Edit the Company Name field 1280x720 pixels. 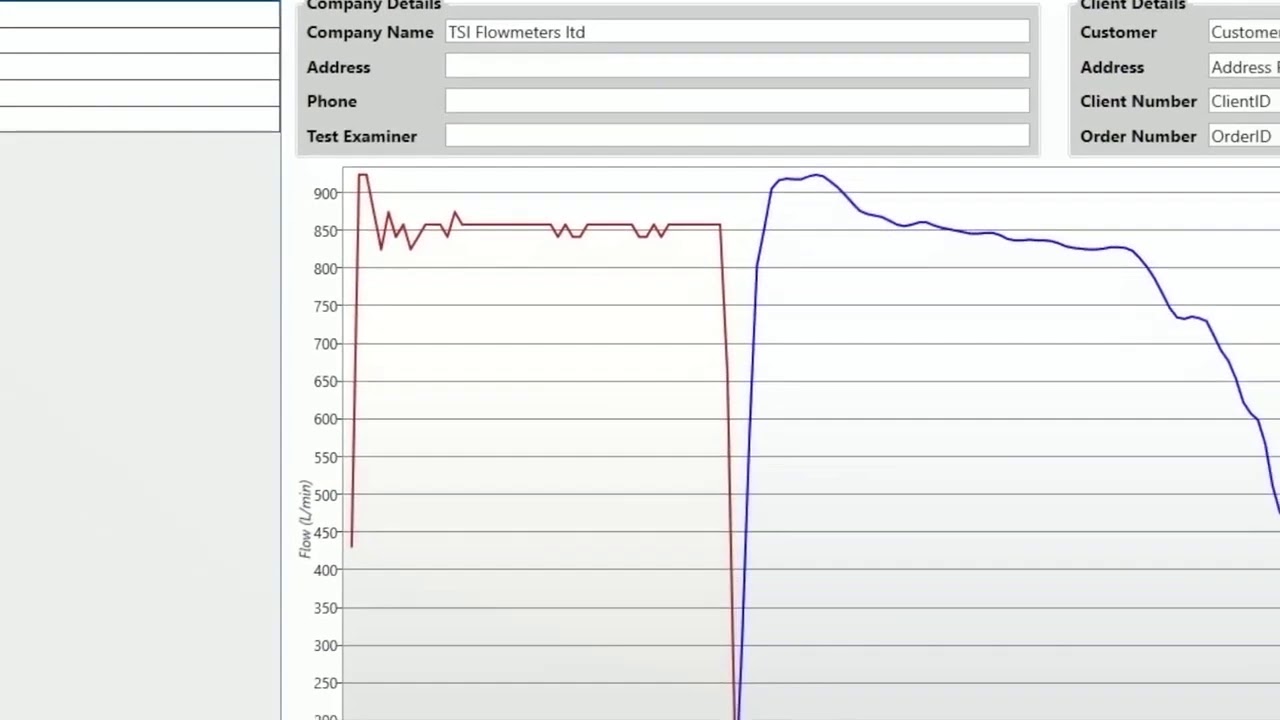pyautogui.click(x=737, y=32)
